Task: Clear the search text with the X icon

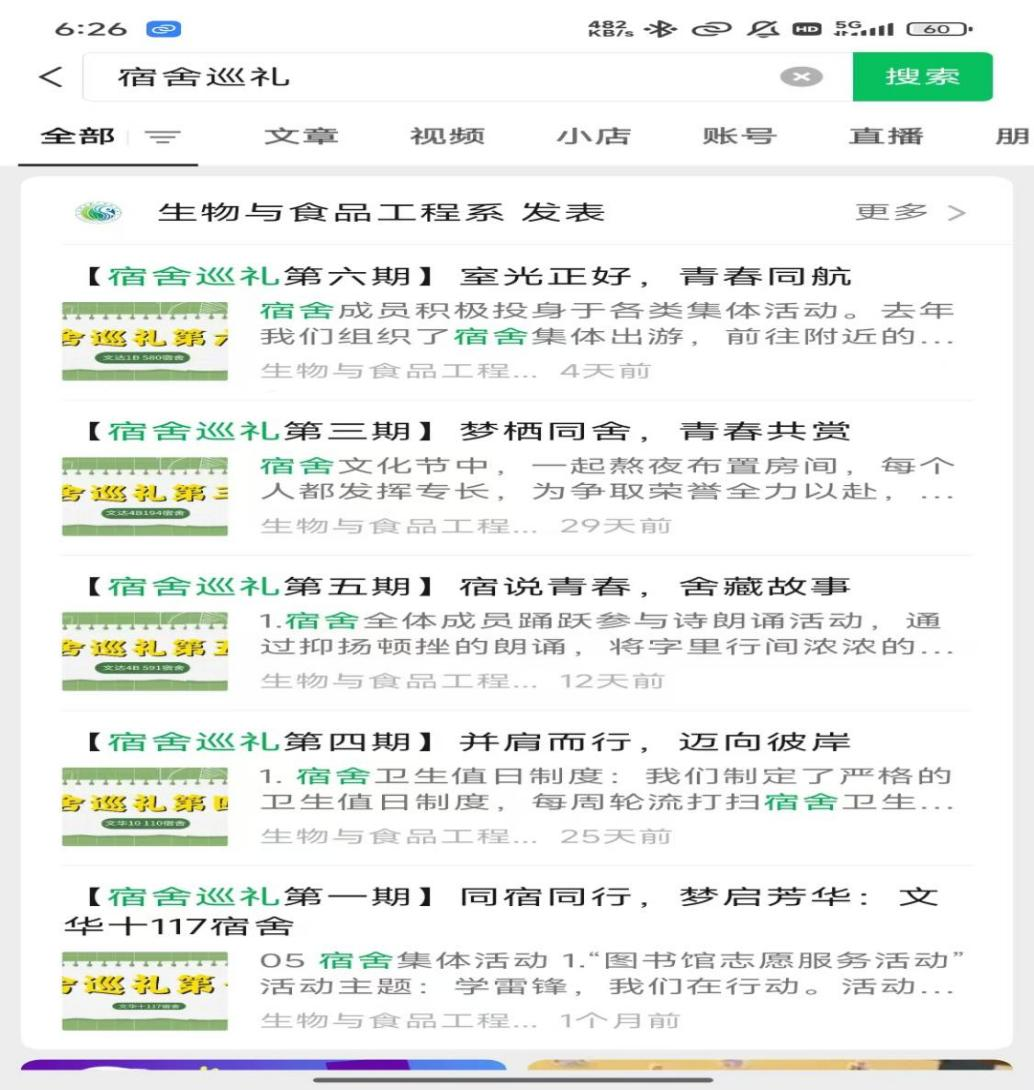Action: (808, 77)
